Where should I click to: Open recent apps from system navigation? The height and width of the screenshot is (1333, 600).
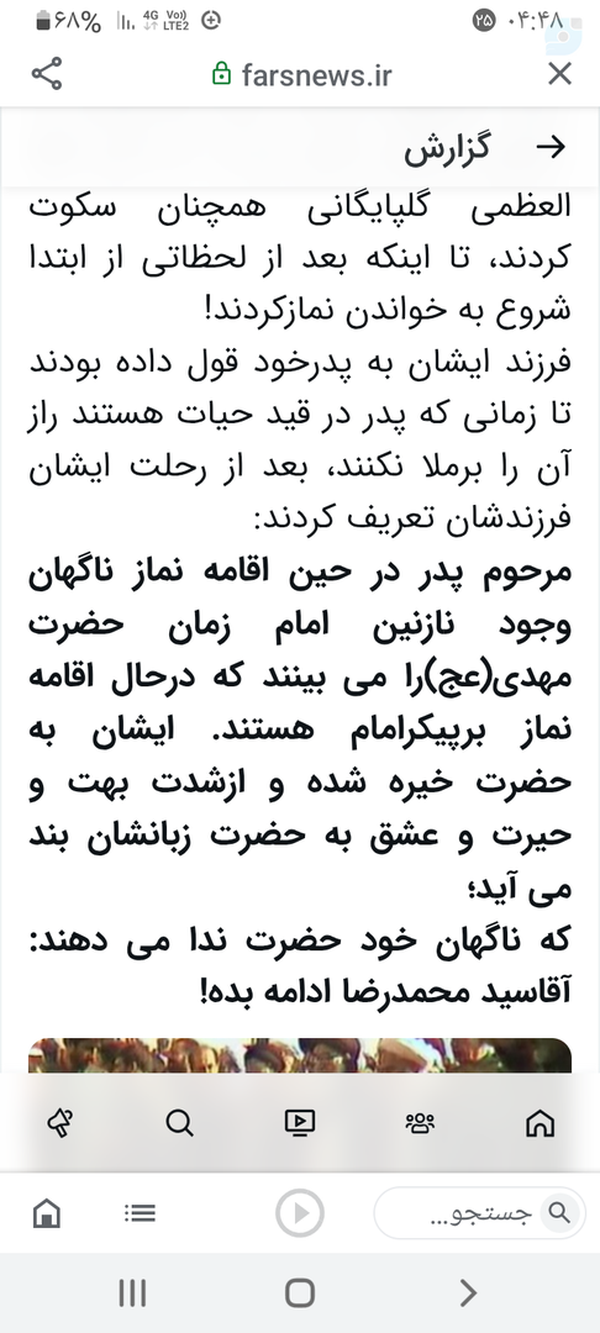click(132, 1293)
